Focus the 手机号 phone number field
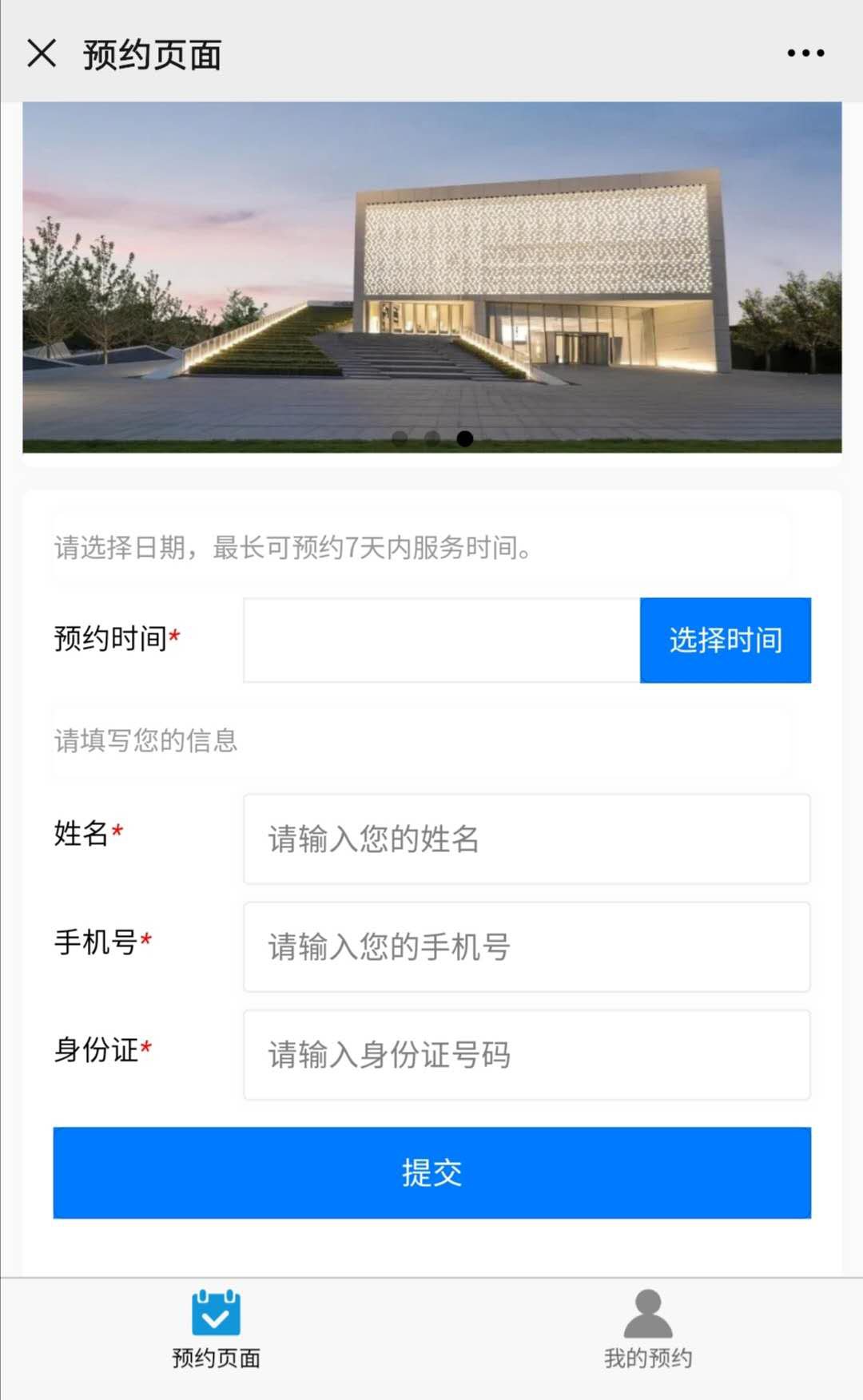Viewport: 863px width, 1400px height. (527, 946)
